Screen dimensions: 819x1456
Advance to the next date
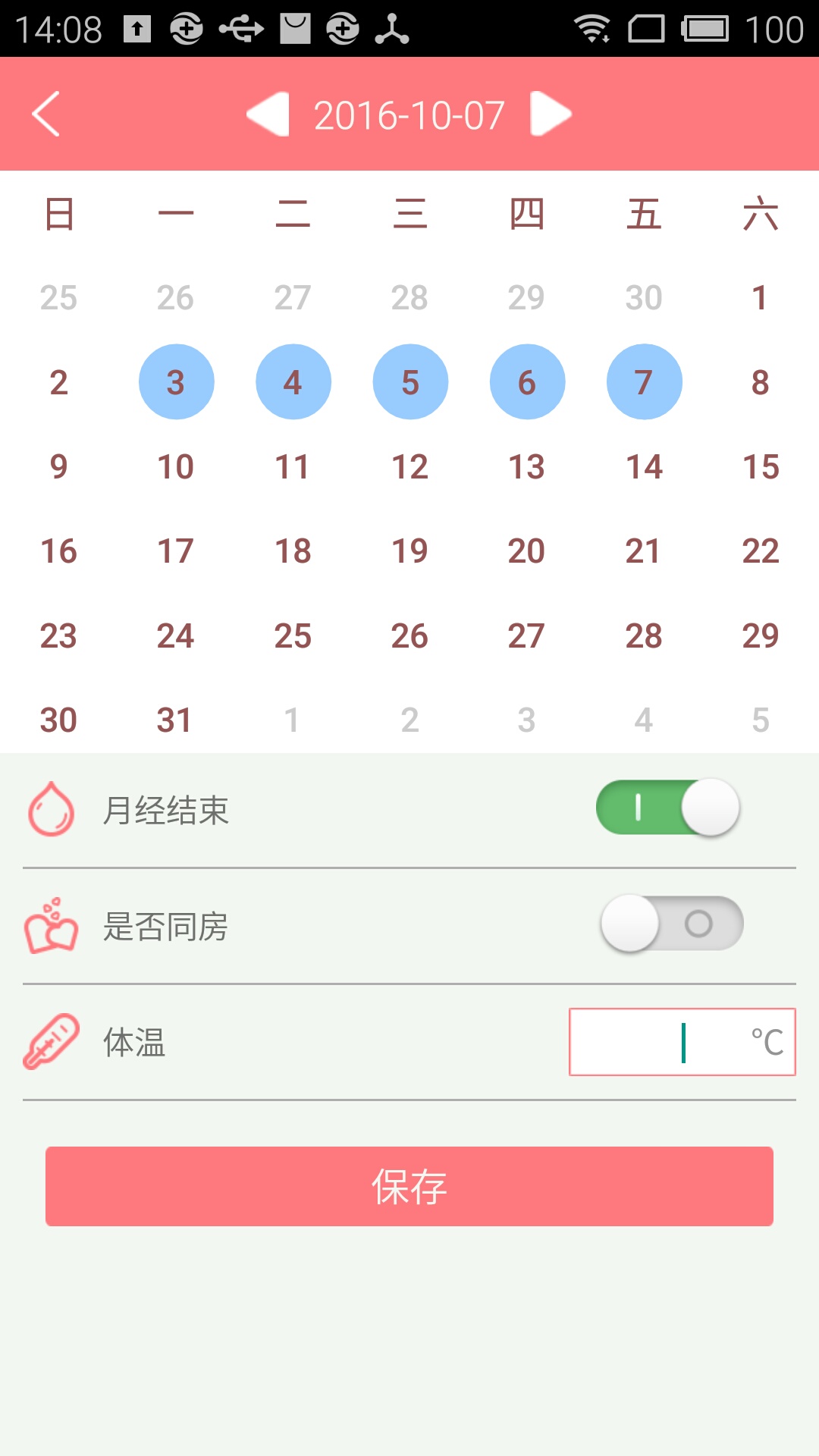click(x=551, y=114)
